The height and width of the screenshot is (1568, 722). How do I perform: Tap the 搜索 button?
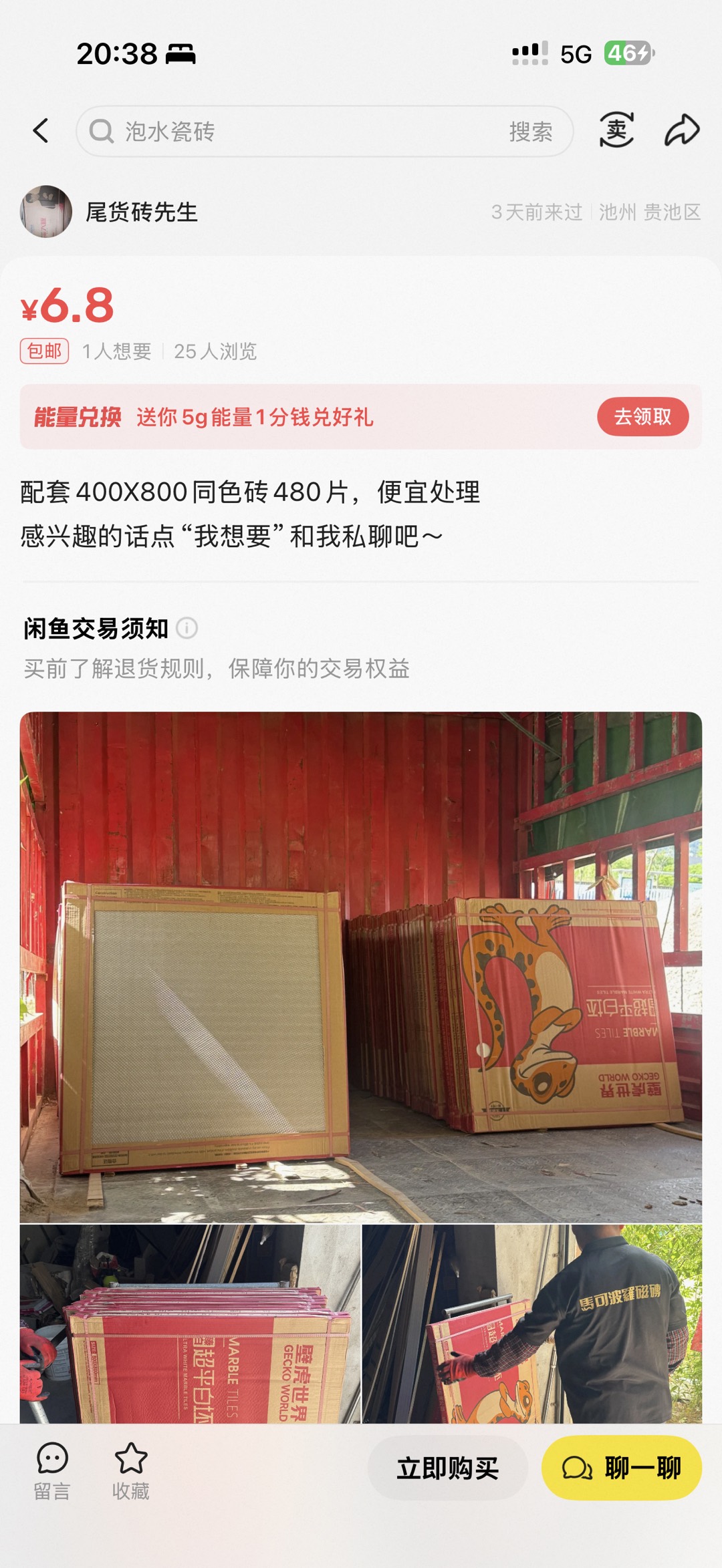pos(531,132)
